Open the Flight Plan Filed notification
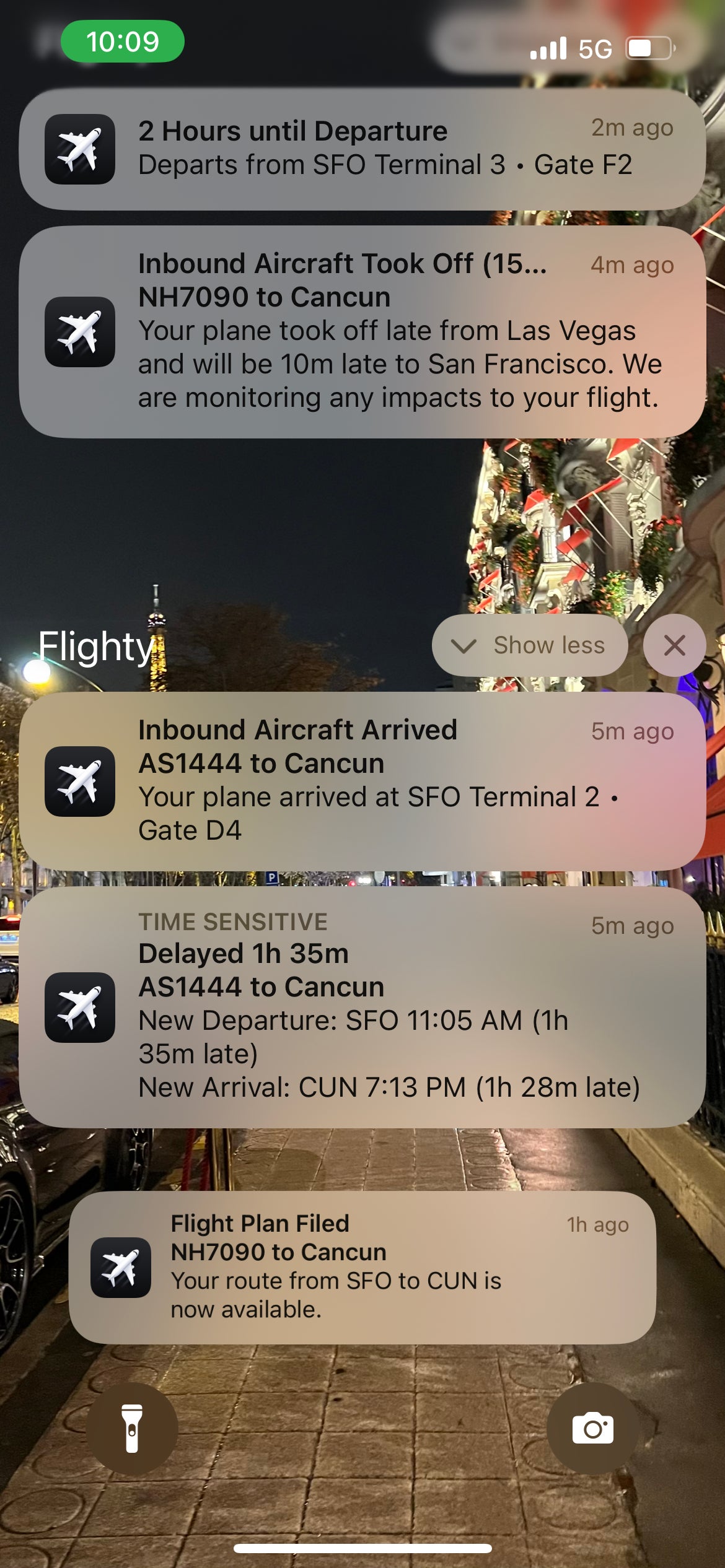Image resolution: width=725 pixels, height=1568 pixels. [362, 1267]
